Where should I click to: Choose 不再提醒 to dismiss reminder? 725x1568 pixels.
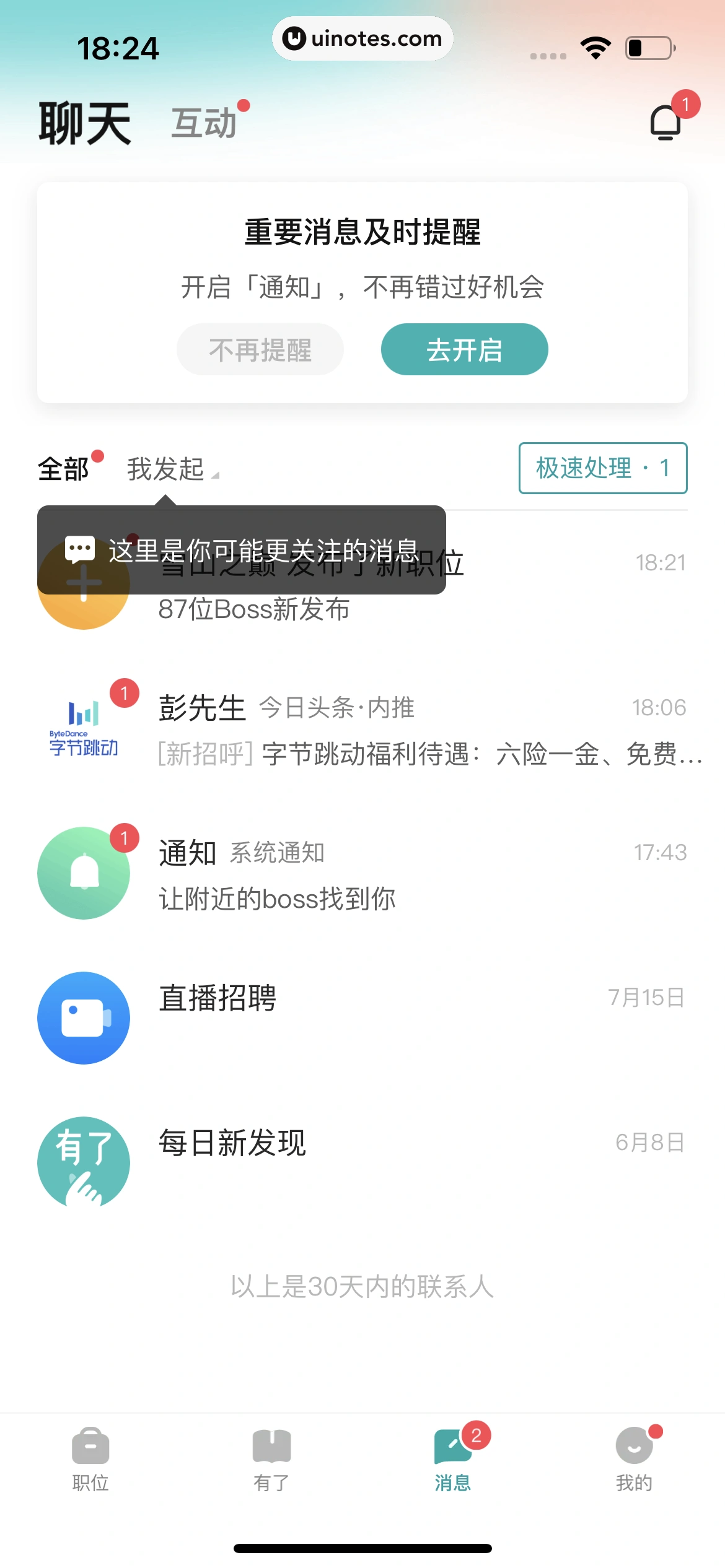260,349
